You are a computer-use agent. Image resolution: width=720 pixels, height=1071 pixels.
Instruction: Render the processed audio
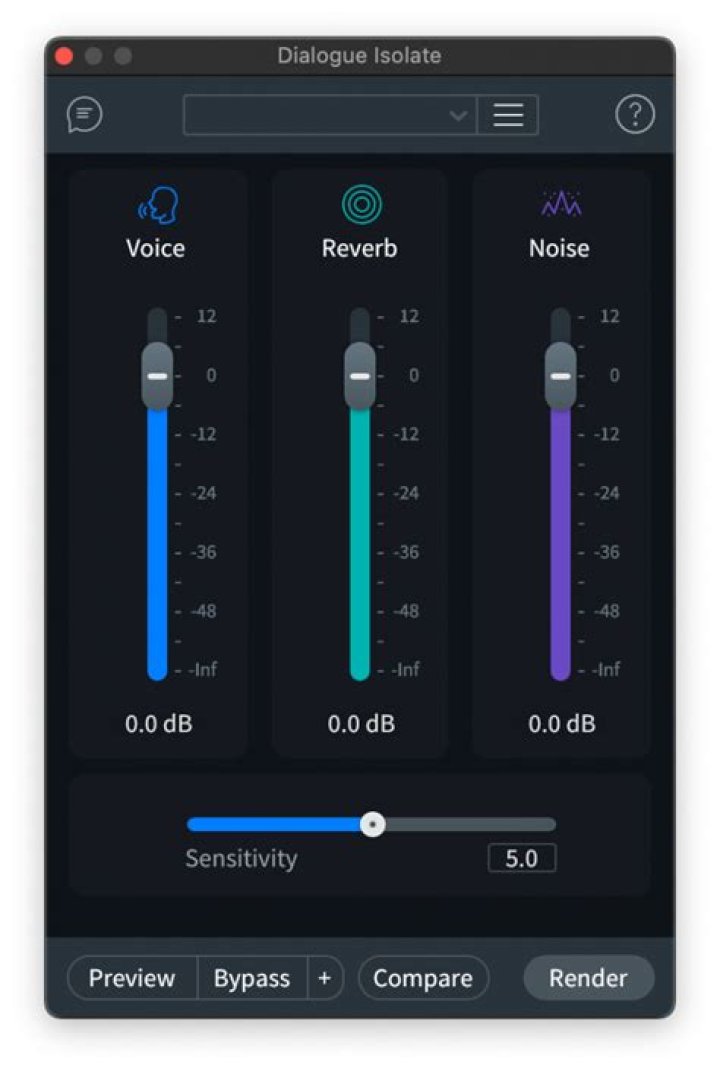tap(588, 978)
